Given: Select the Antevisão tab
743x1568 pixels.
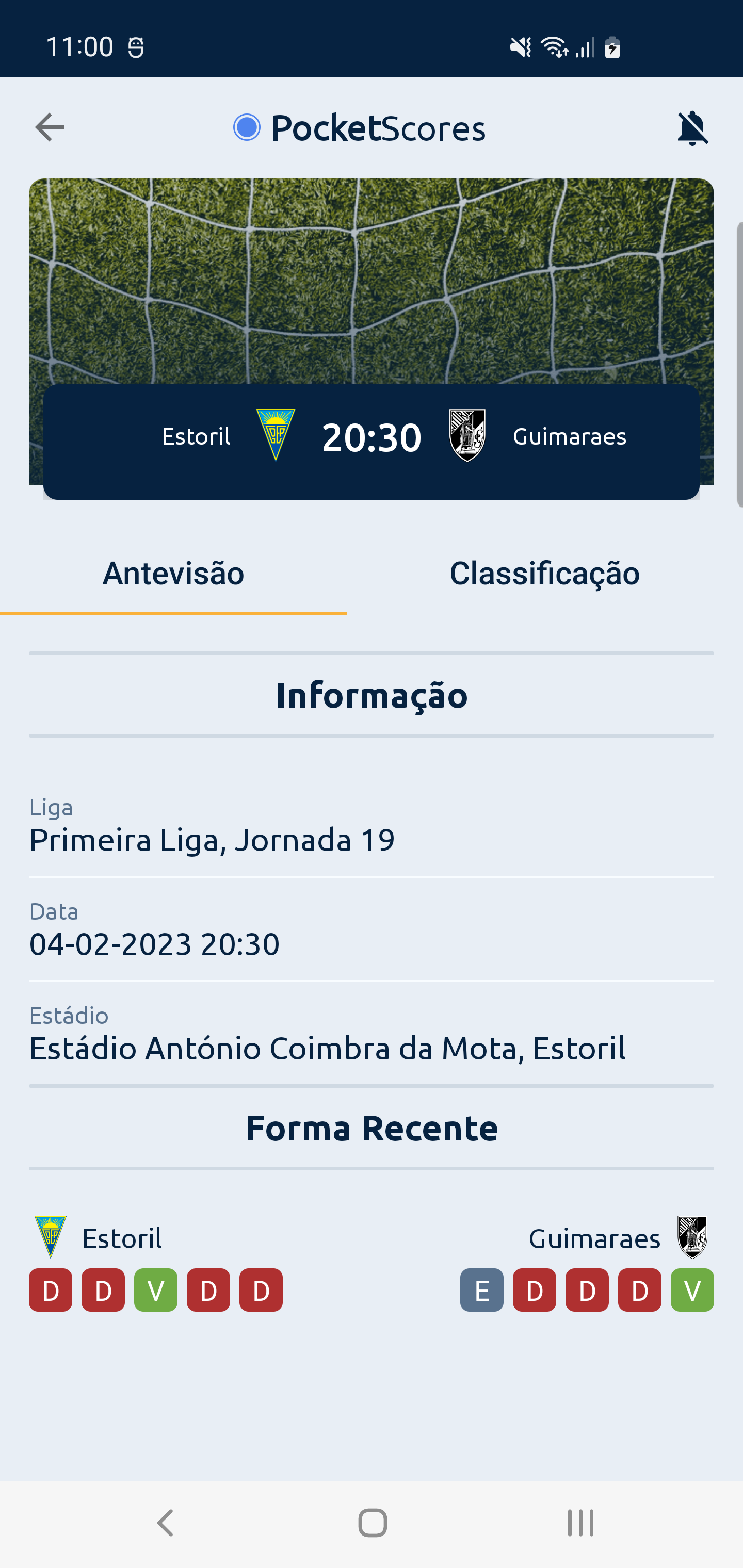Looking at the screenshot, I should pyautogui.click(x=173, y=574).
